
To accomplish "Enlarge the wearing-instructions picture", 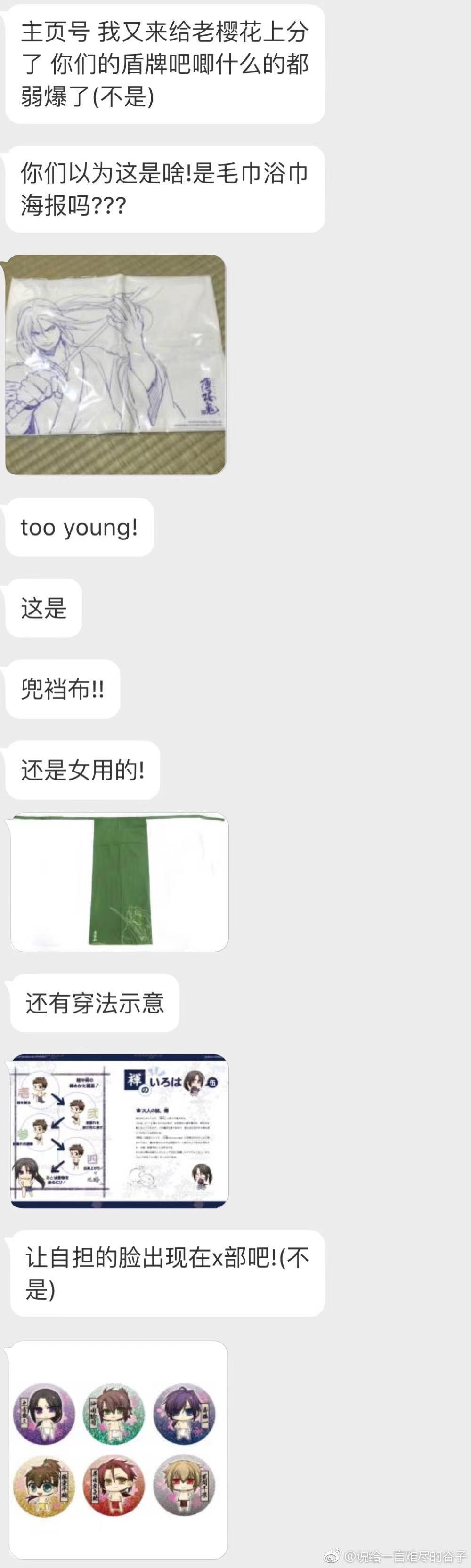I will pos(120,1131).
